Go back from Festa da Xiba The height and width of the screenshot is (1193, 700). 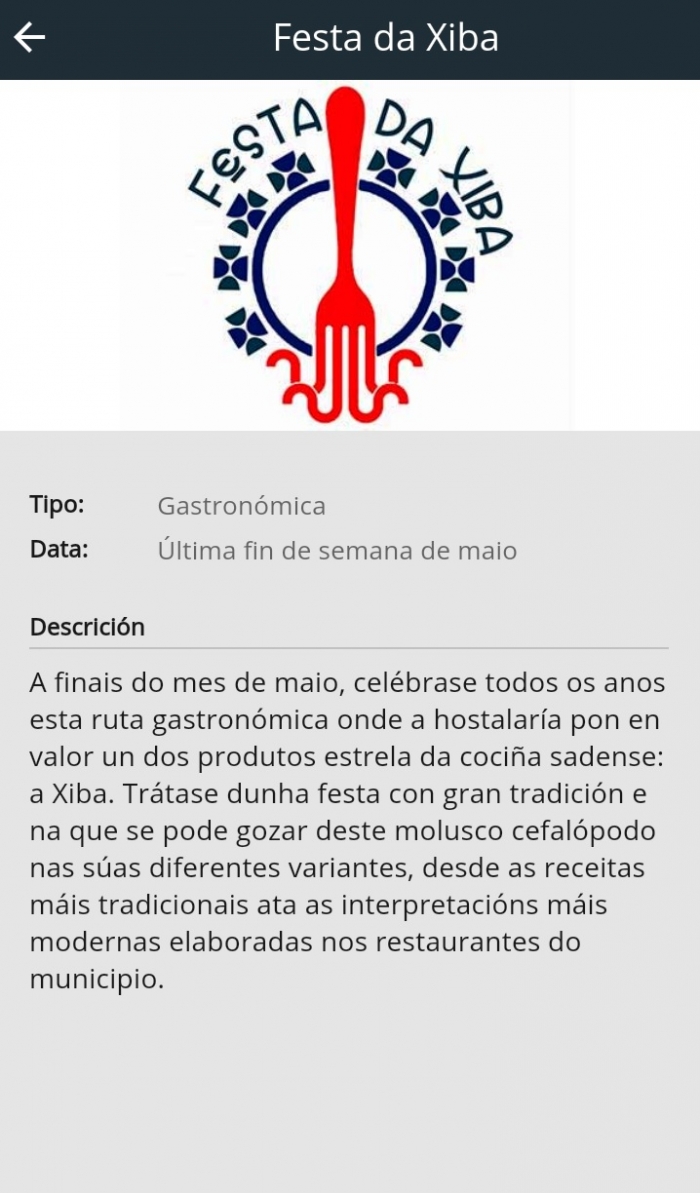click(x=30, y=37)
